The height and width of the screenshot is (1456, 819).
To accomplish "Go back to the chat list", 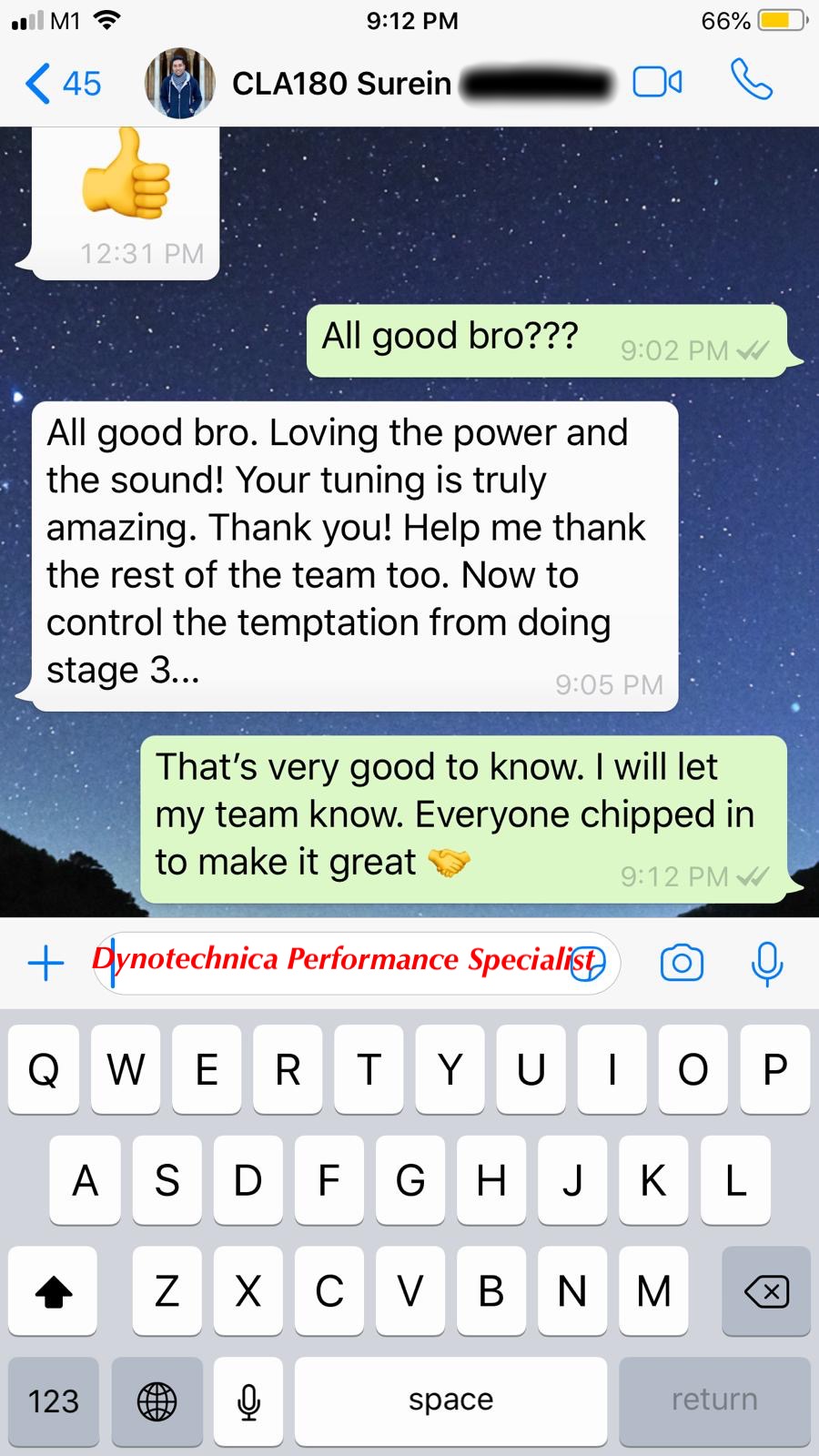I will coord(60,84).
